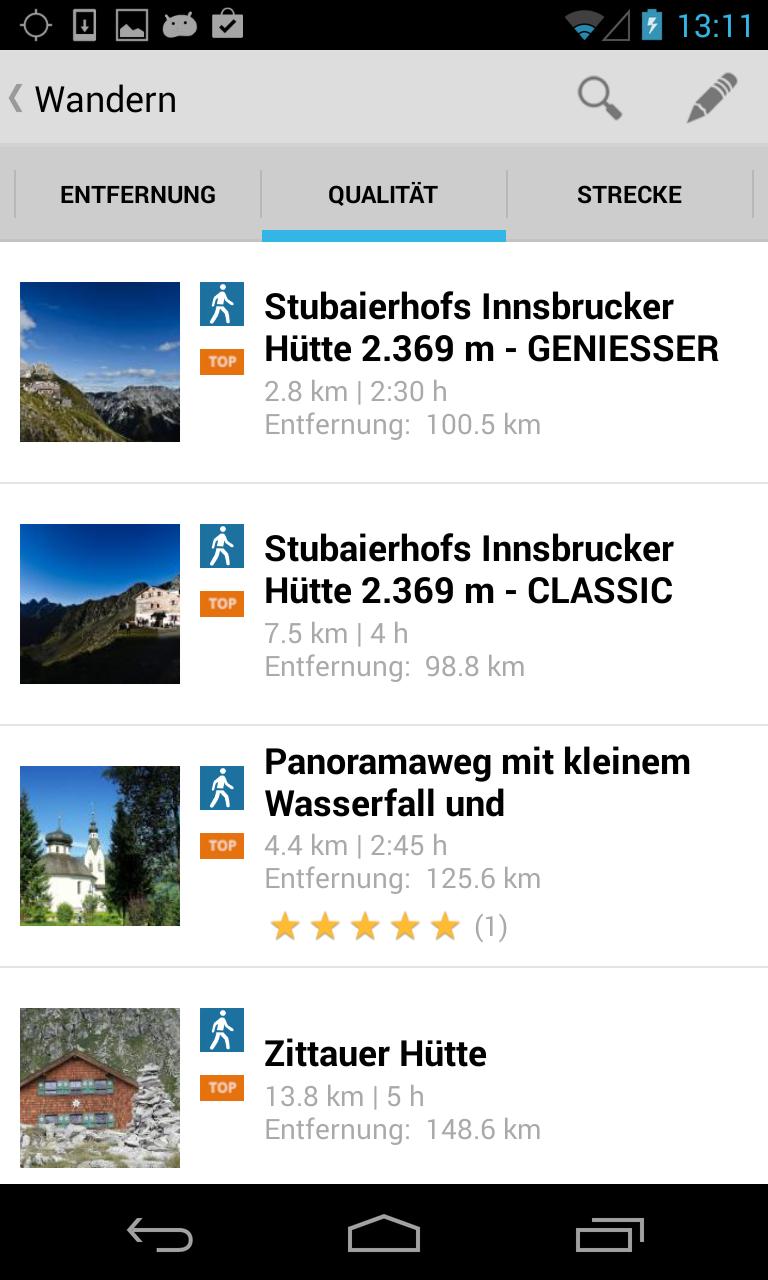The height and width of the screenshot is (1280, 768).
Task: Tap the hiker icon on the Zittauer Hütte entry
Action: [222, 1031]
